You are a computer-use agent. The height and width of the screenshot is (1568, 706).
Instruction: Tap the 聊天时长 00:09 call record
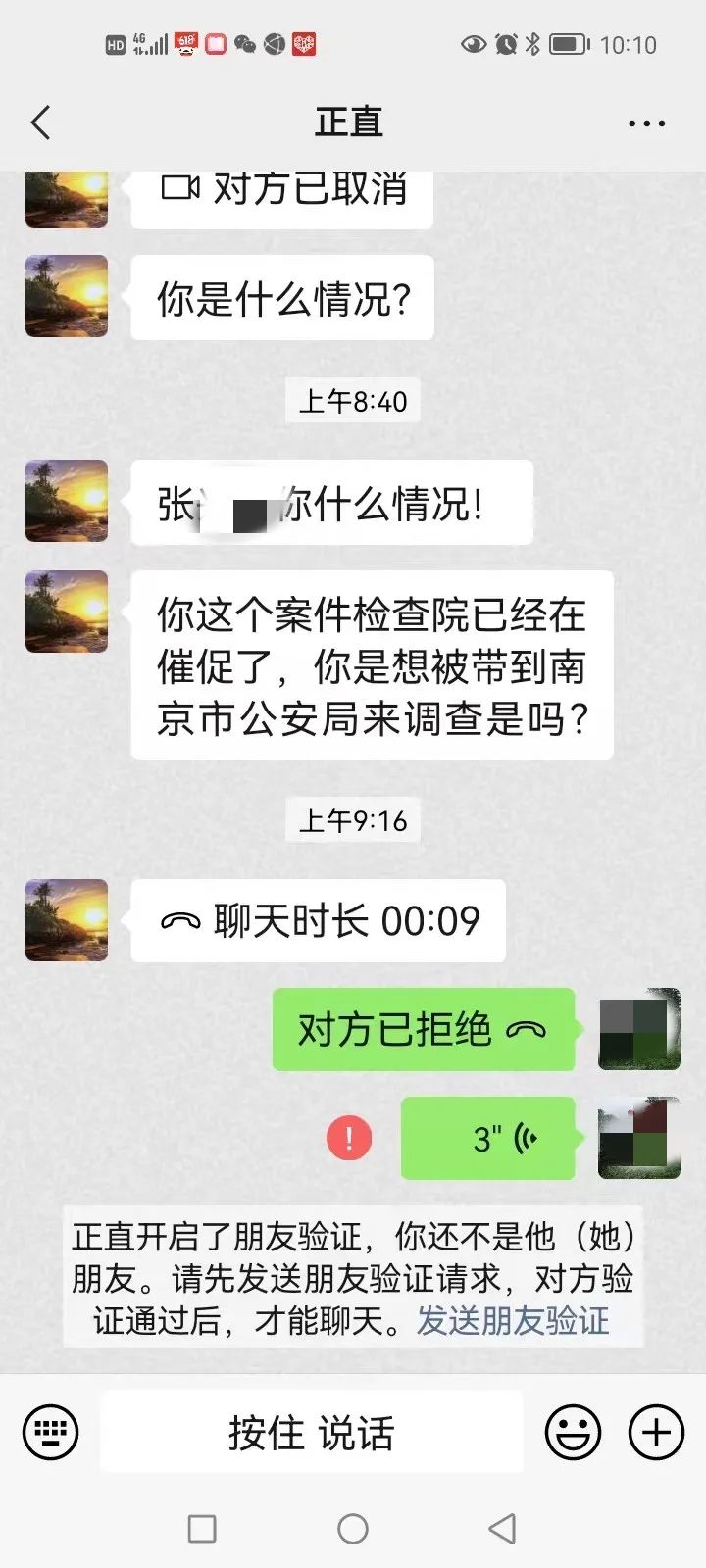pos(319,921)
